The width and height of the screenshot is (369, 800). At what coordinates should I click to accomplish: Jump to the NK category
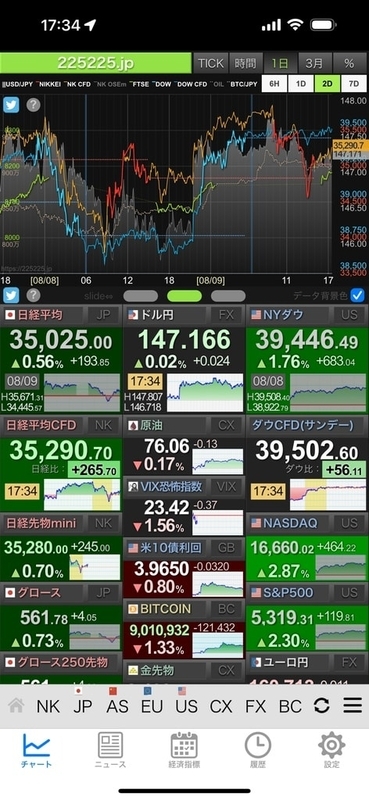click(48, 706)
